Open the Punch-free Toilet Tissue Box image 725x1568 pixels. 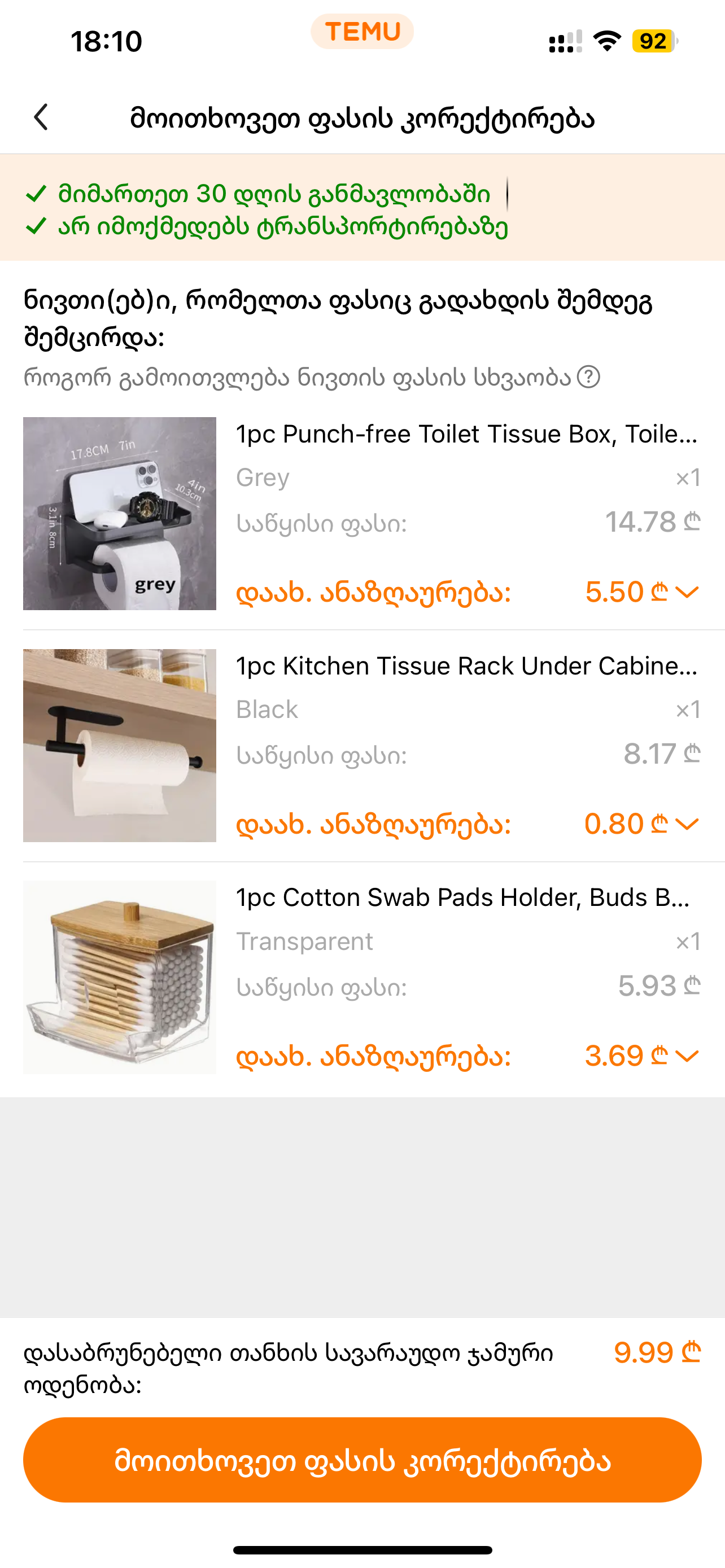point(120,513)
